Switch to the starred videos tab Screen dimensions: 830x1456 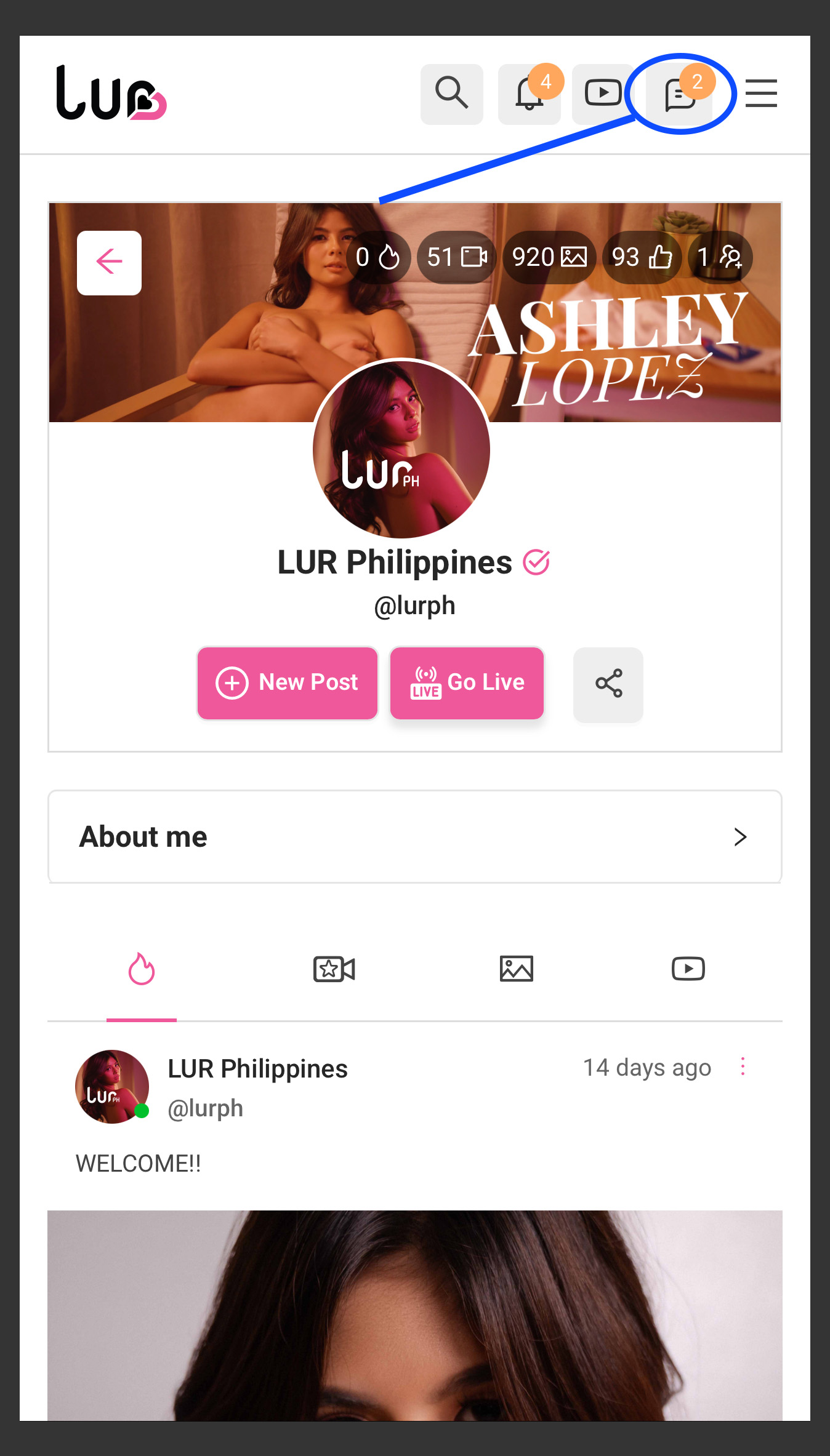334,969
